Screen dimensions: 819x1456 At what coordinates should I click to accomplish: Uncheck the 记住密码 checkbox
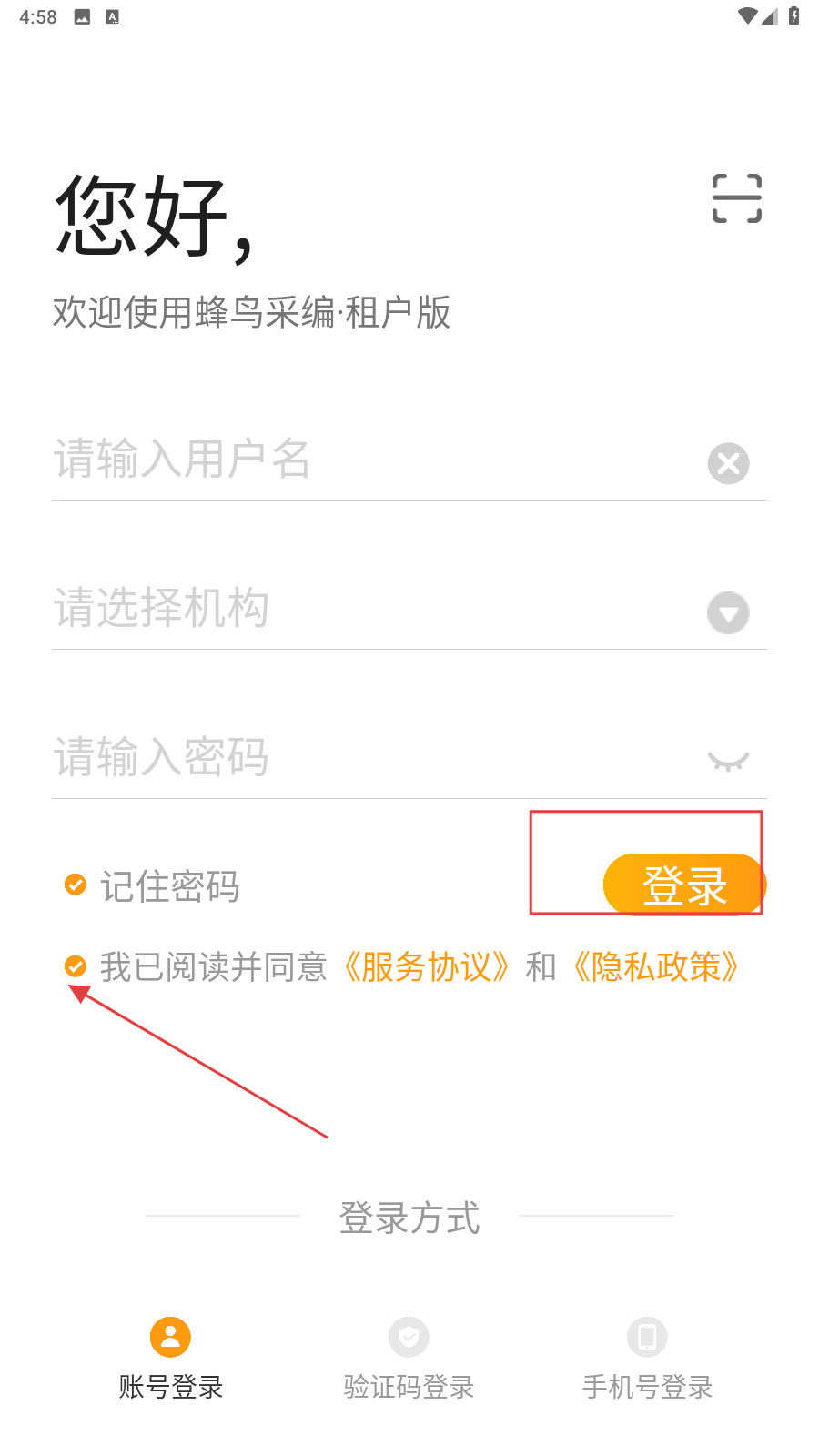pyautogui.click(x=76, y=885)
